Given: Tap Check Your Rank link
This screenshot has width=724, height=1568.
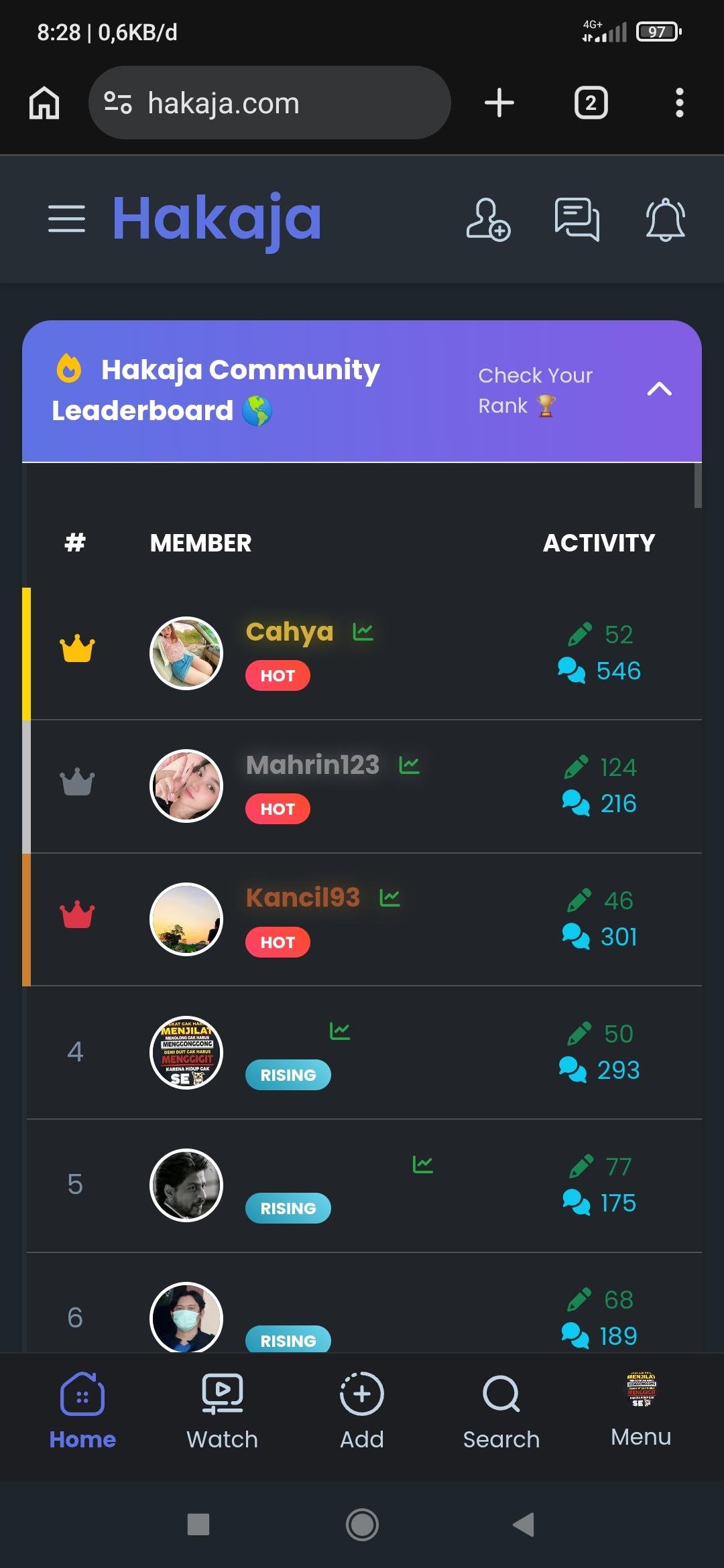Looking at the screenshot, I should tap(535, 390).
